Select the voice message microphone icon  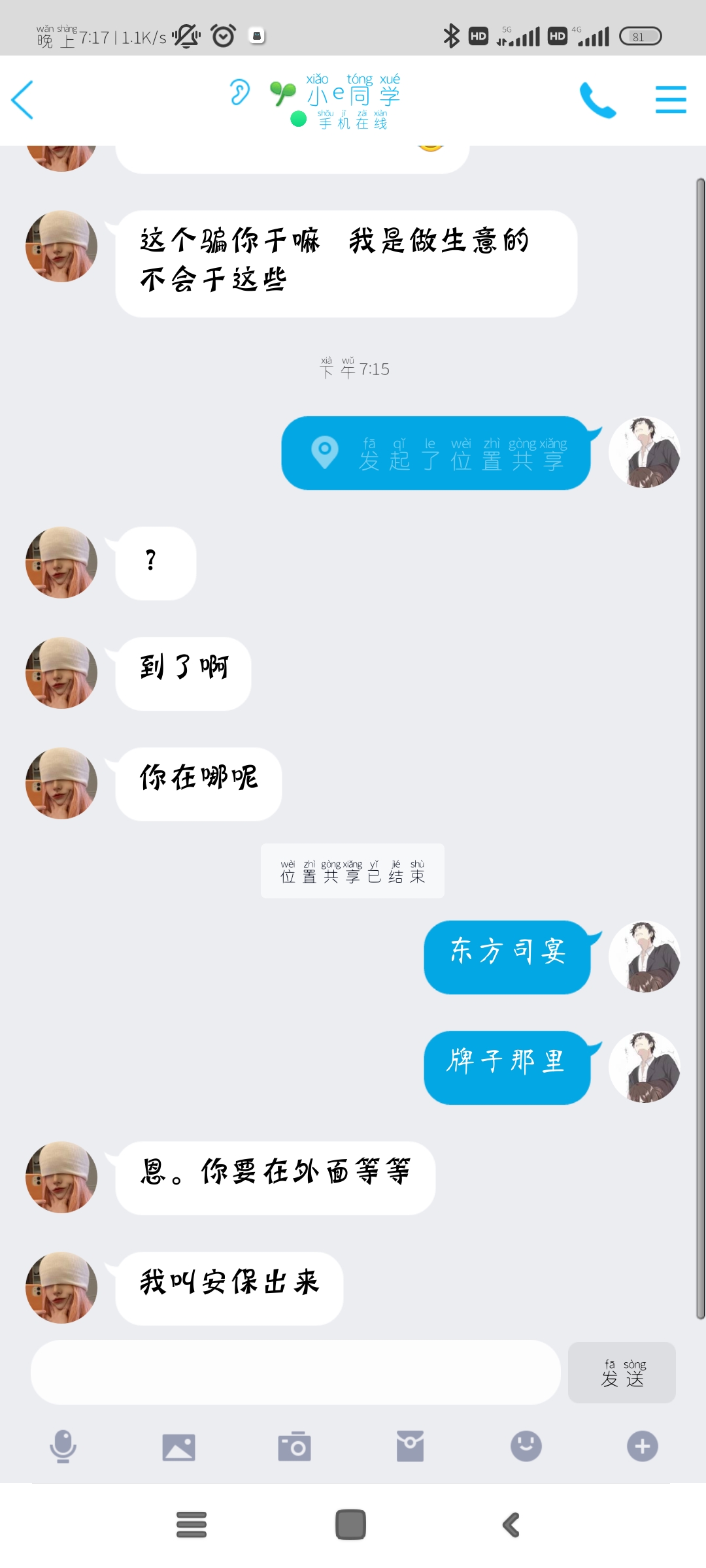click(63, 1446)
